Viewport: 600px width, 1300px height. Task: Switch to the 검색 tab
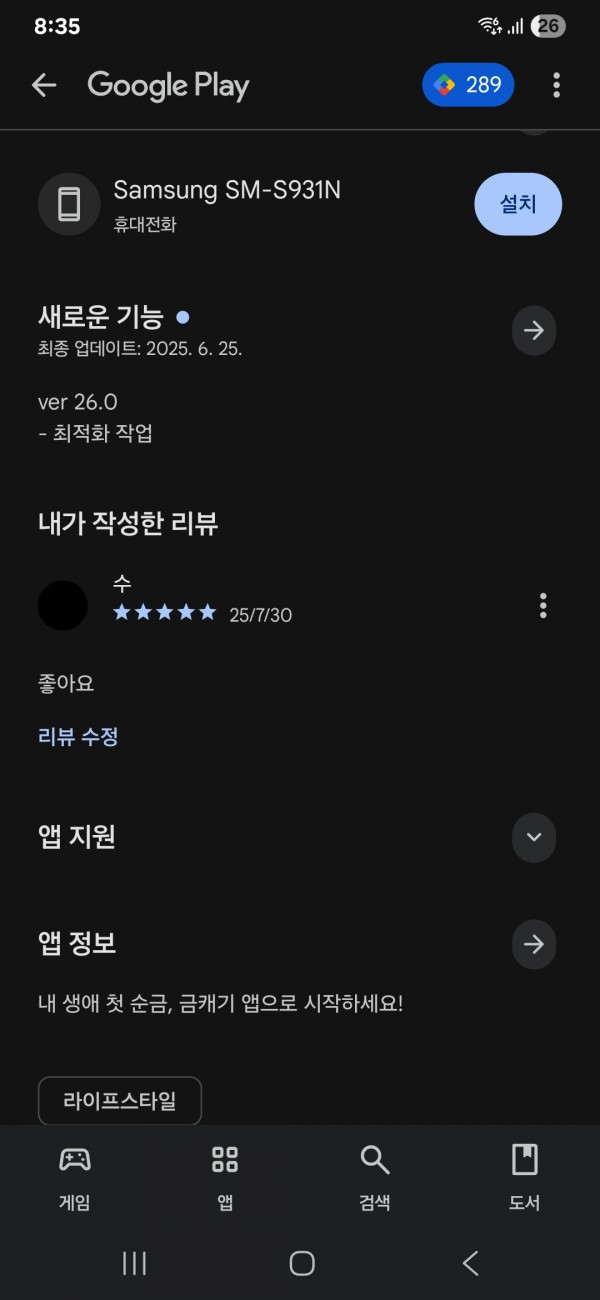pyautogui.click(x=375, y=1177)
